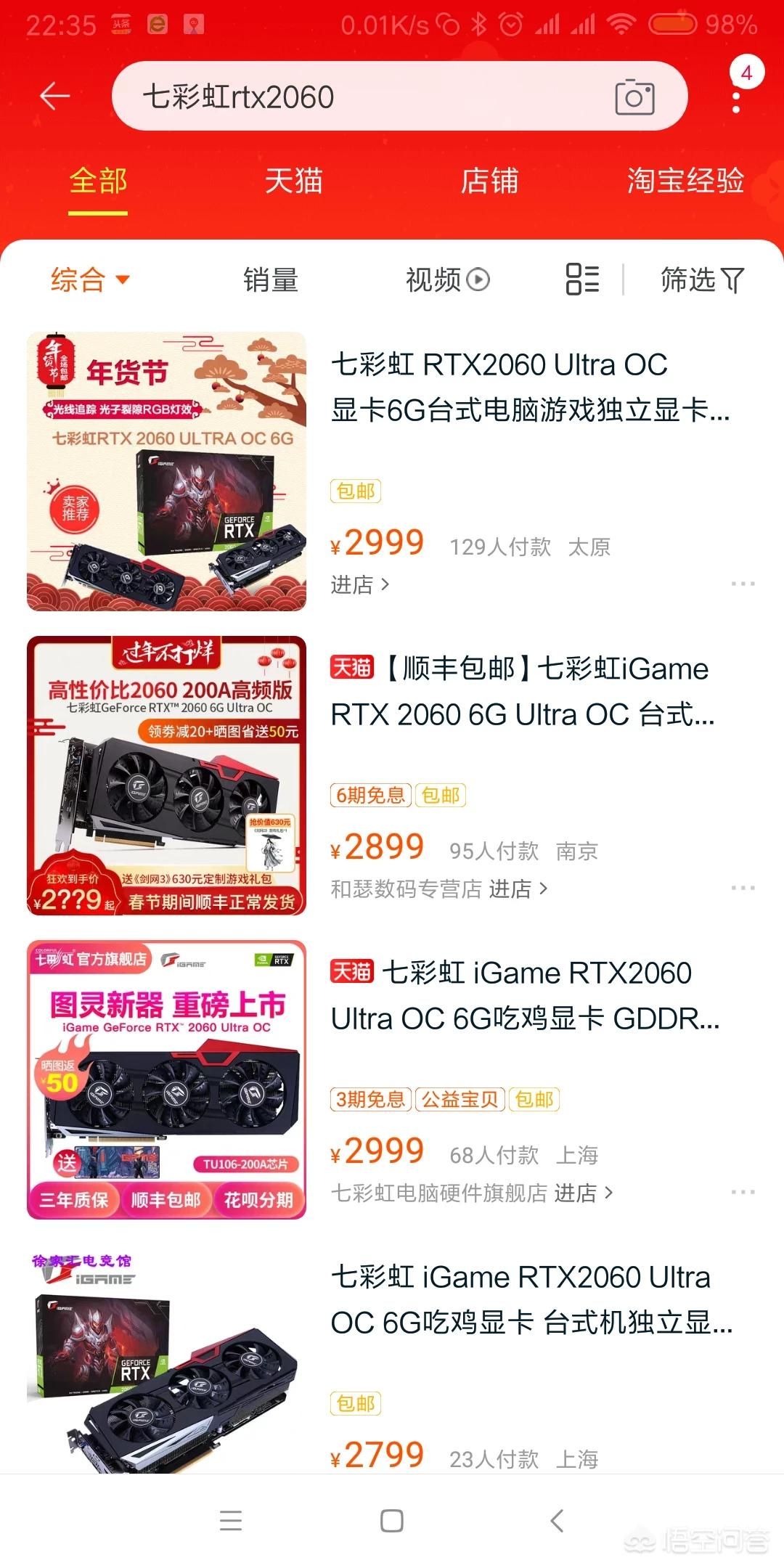Open camera image search in search bar
784x1568 pixels.
tap(634, 97)
